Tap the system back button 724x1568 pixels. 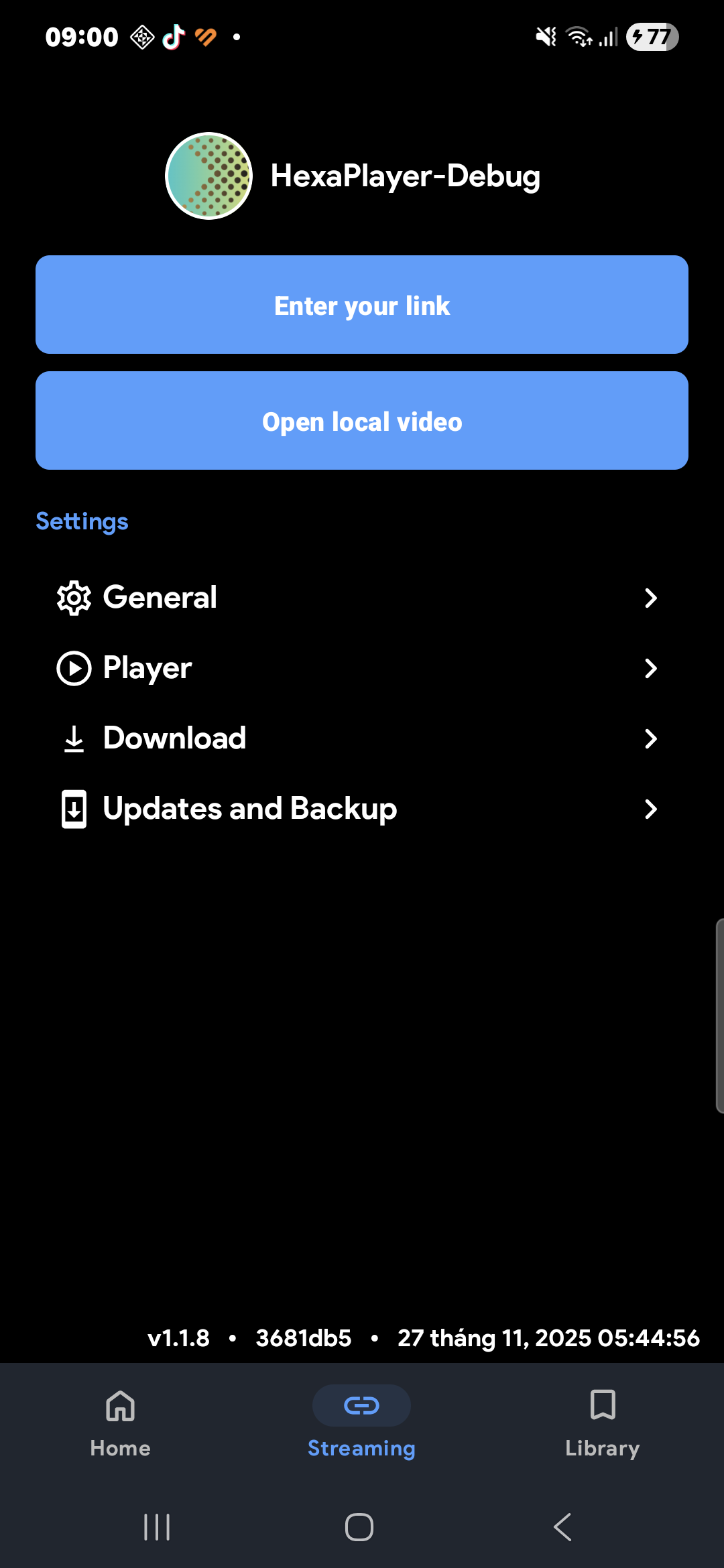tap(563, 1527)
